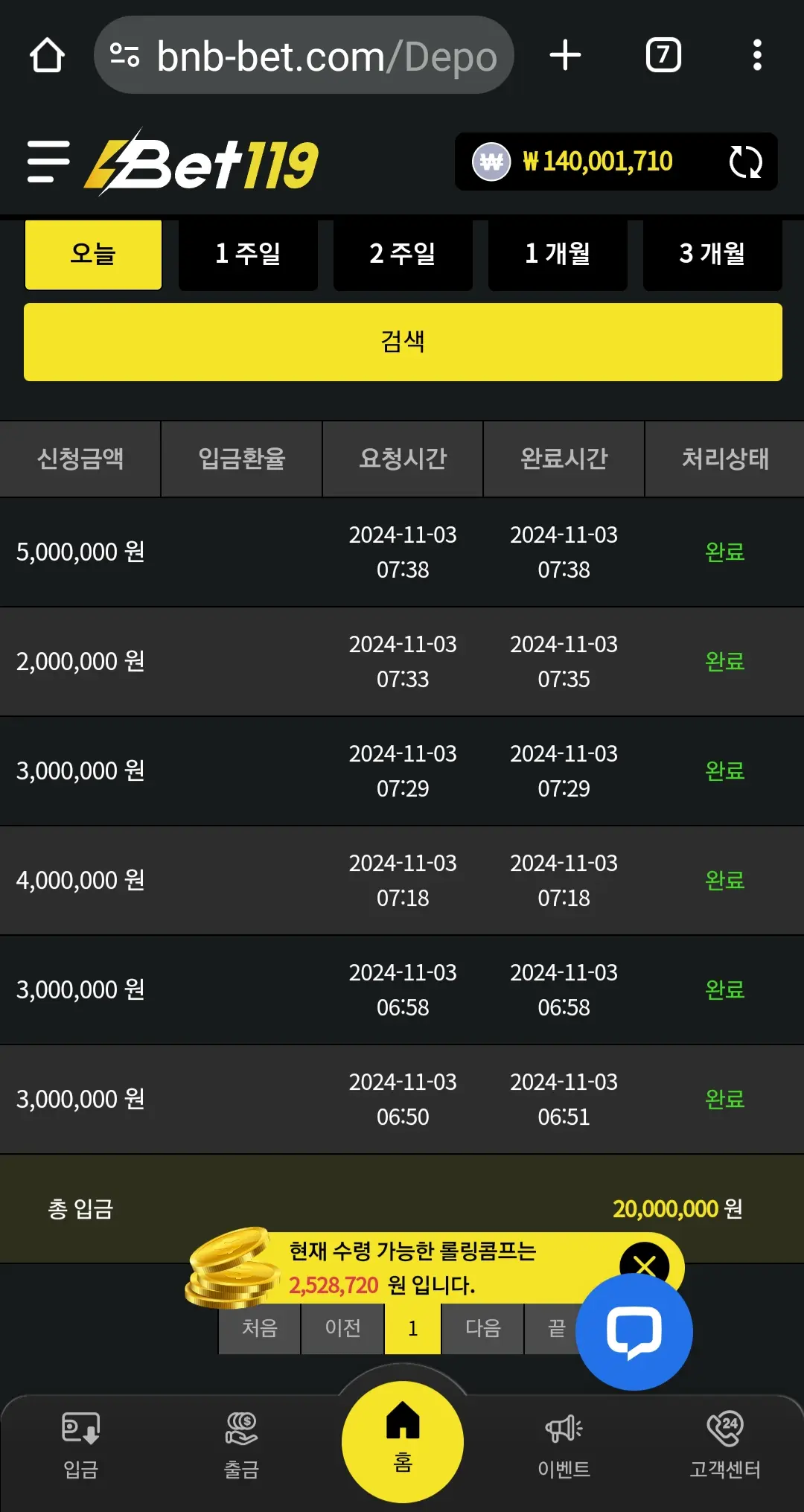Dismiss the rolling comp banner
804x1512 pixels.
pyautogui.click(x=645, y=1266)
